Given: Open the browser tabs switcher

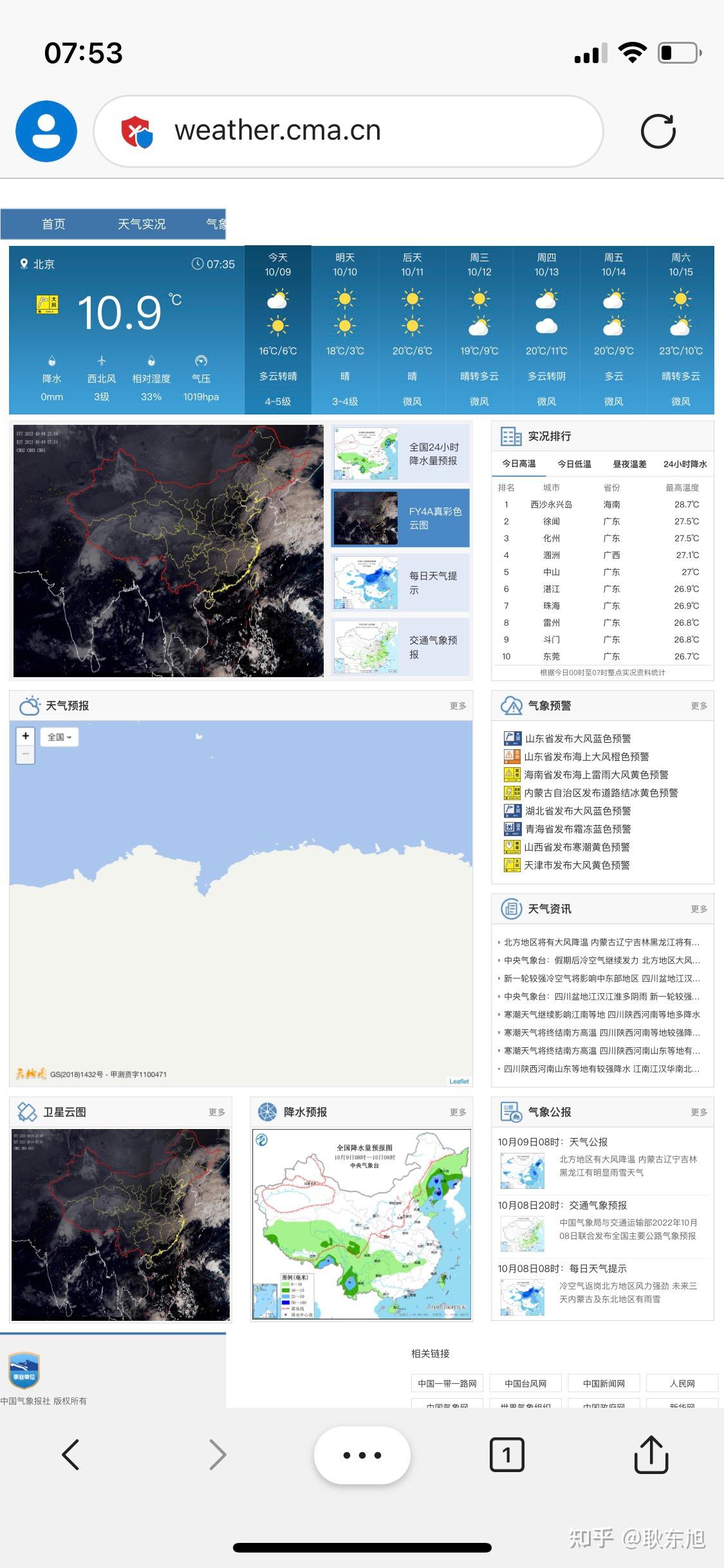Looking at the screenshot, I should pyautogui.click(x=506, y=1455).
